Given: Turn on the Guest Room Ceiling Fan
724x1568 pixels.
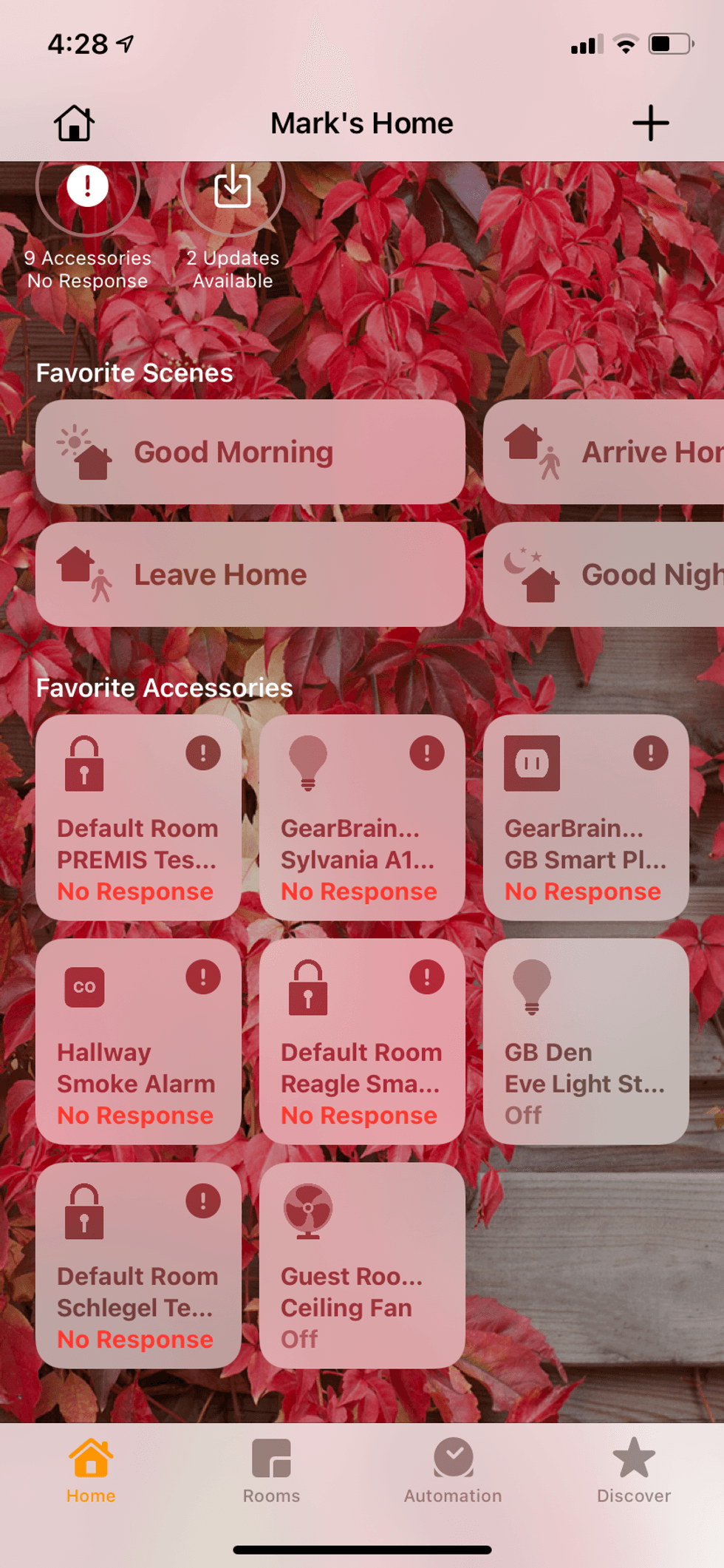Looking at the screenshot, I should coord(362,1266).
